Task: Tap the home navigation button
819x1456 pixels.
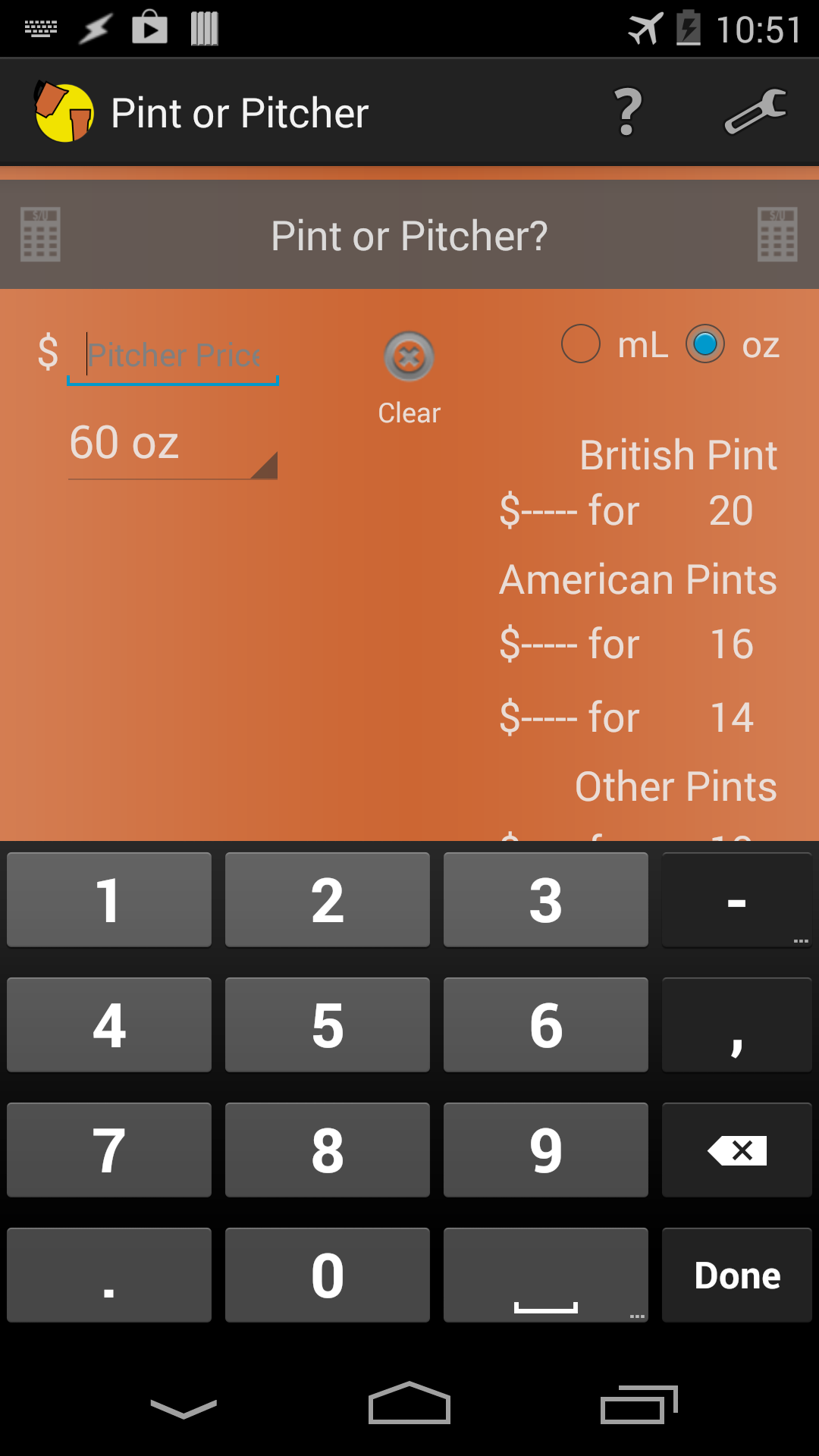Action: click(x=409, y=1404)
